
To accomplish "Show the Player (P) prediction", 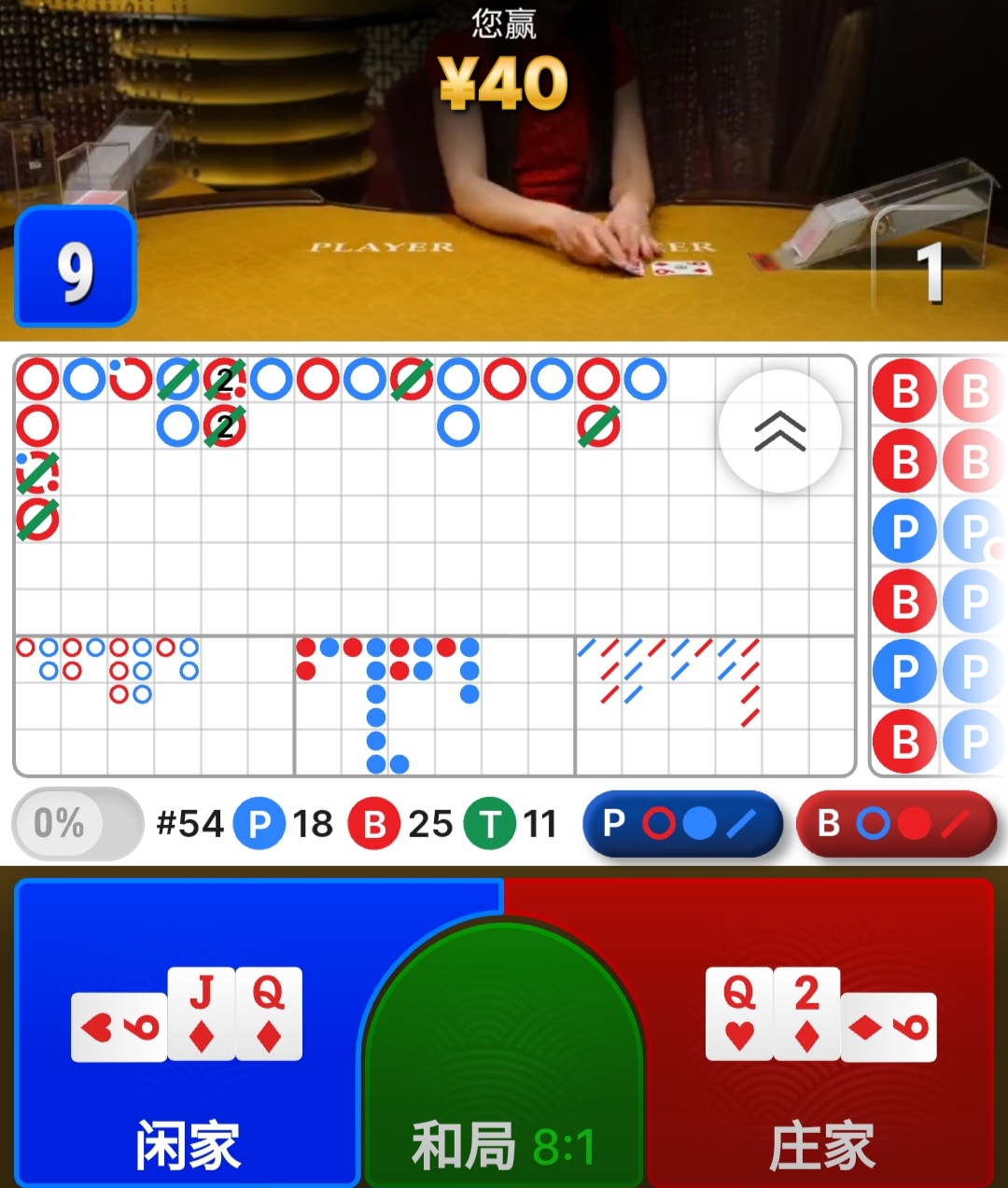I will coord(681,823).
